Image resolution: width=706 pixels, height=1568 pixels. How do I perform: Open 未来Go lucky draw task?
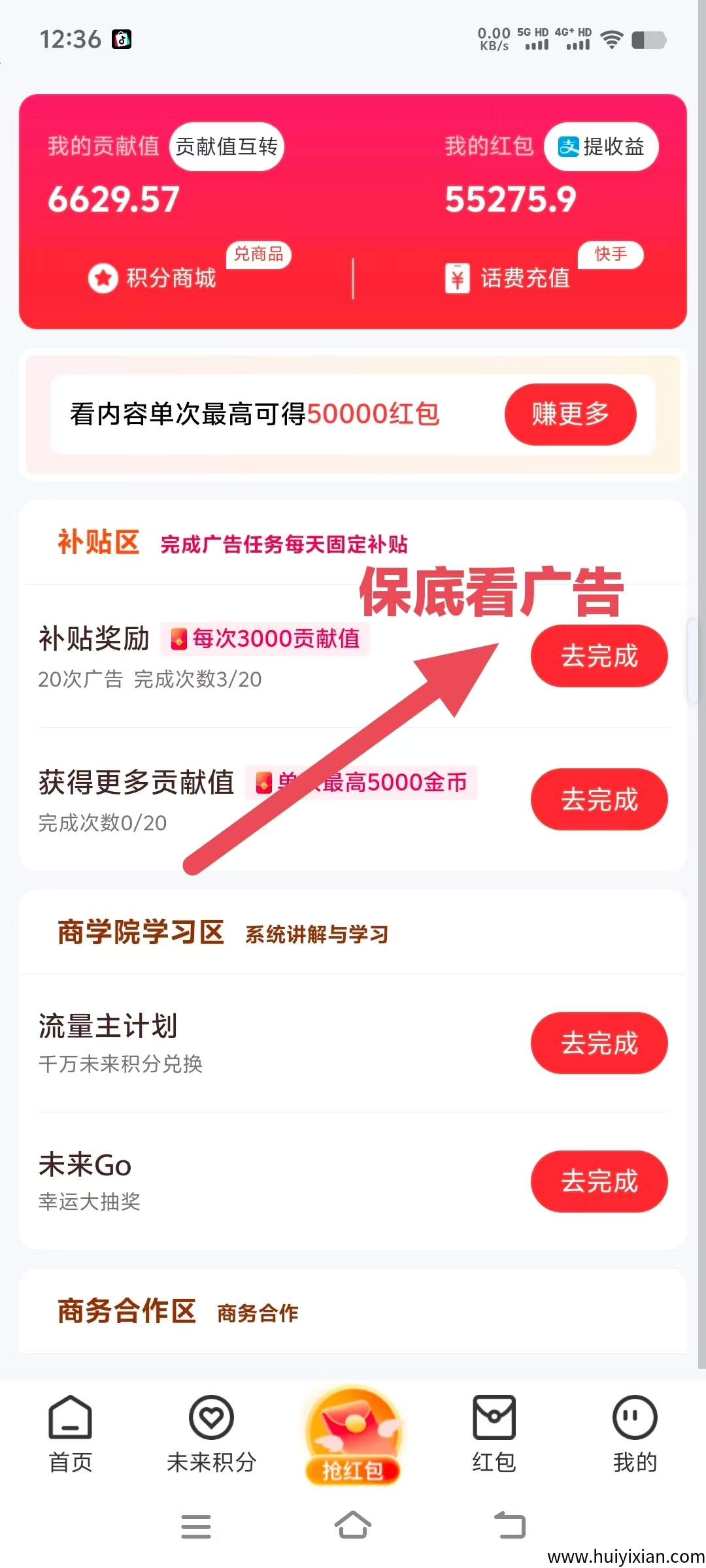[x=599, y=1181]
